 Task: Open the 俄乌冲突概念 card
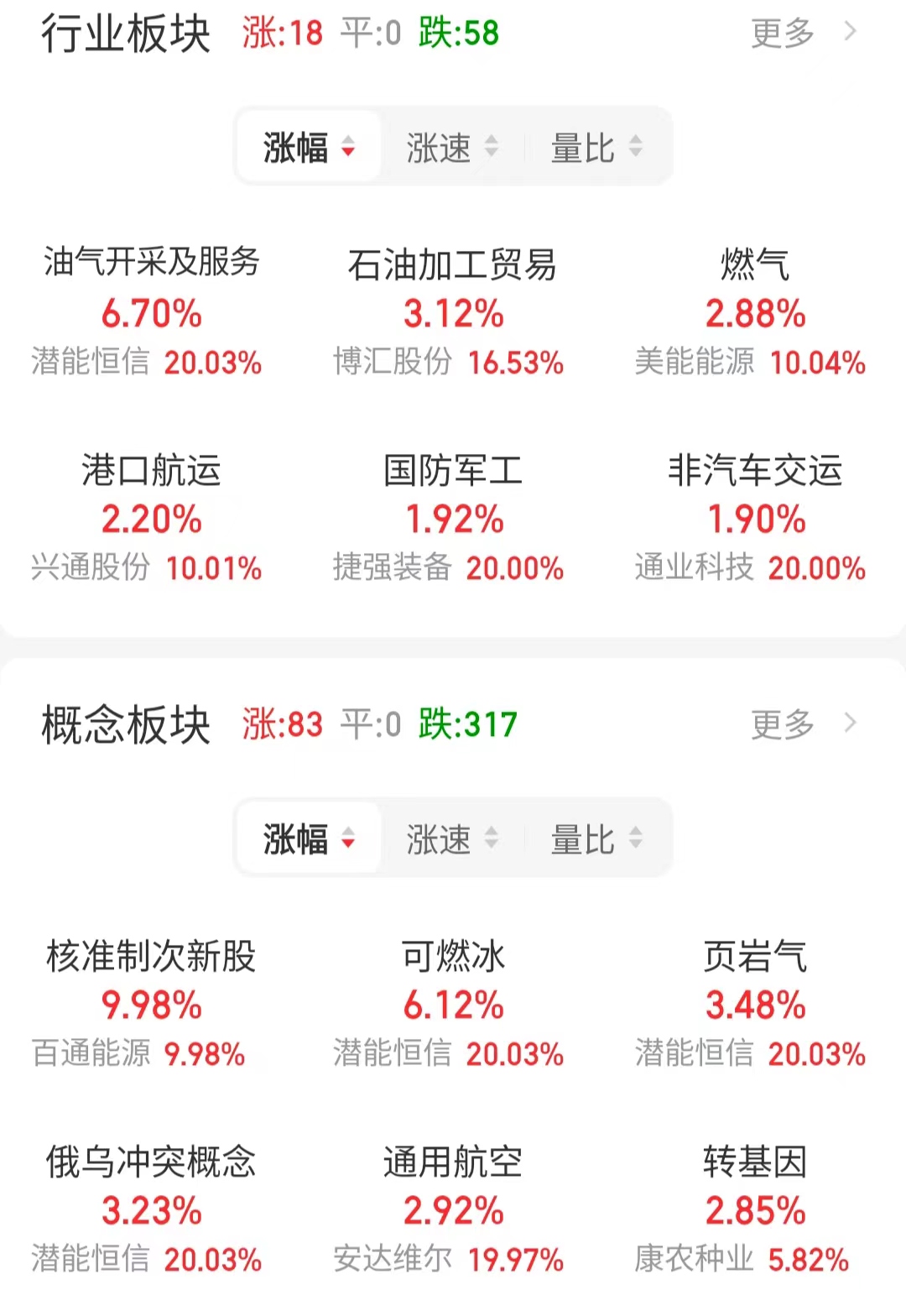pos(151,1209)
